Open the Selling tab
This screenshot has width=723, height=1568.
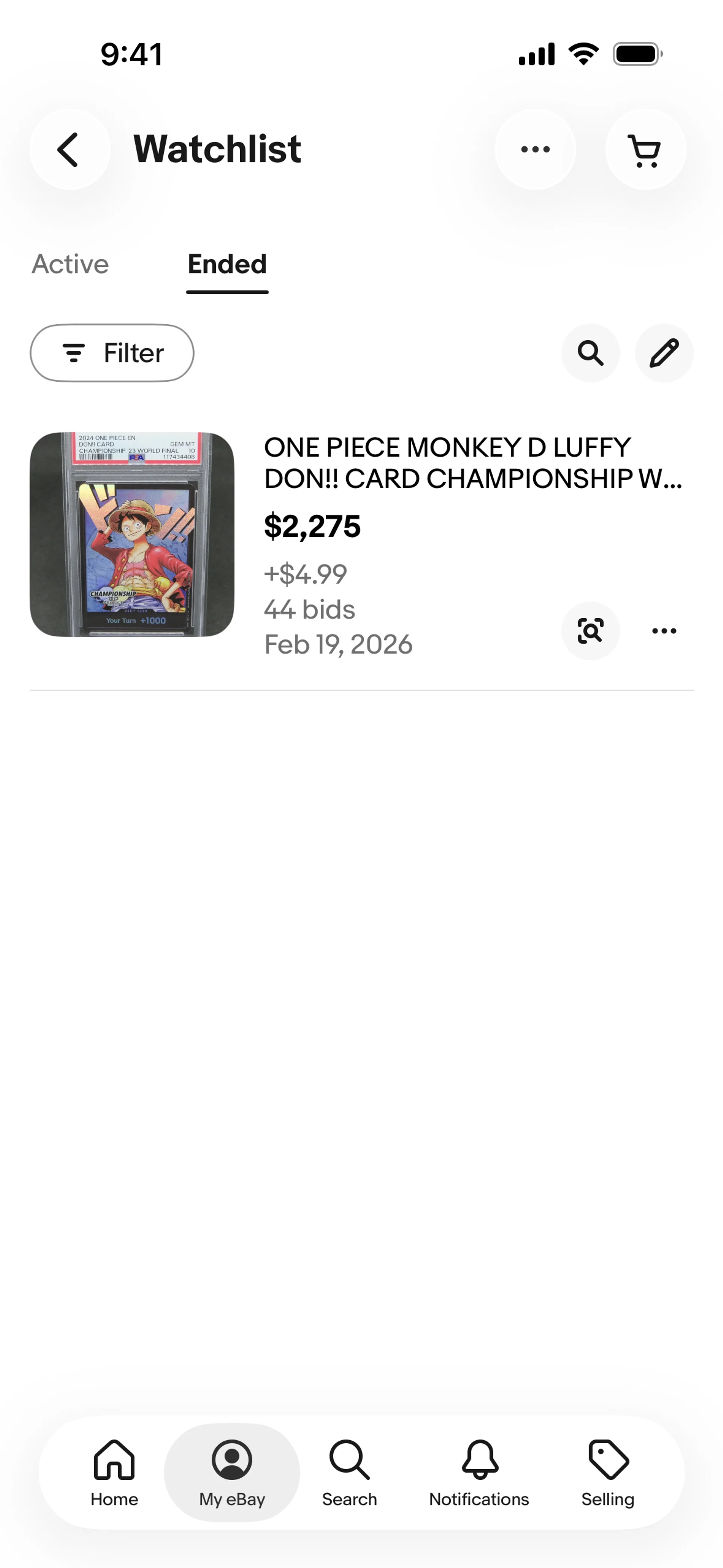coord(607,1472)
